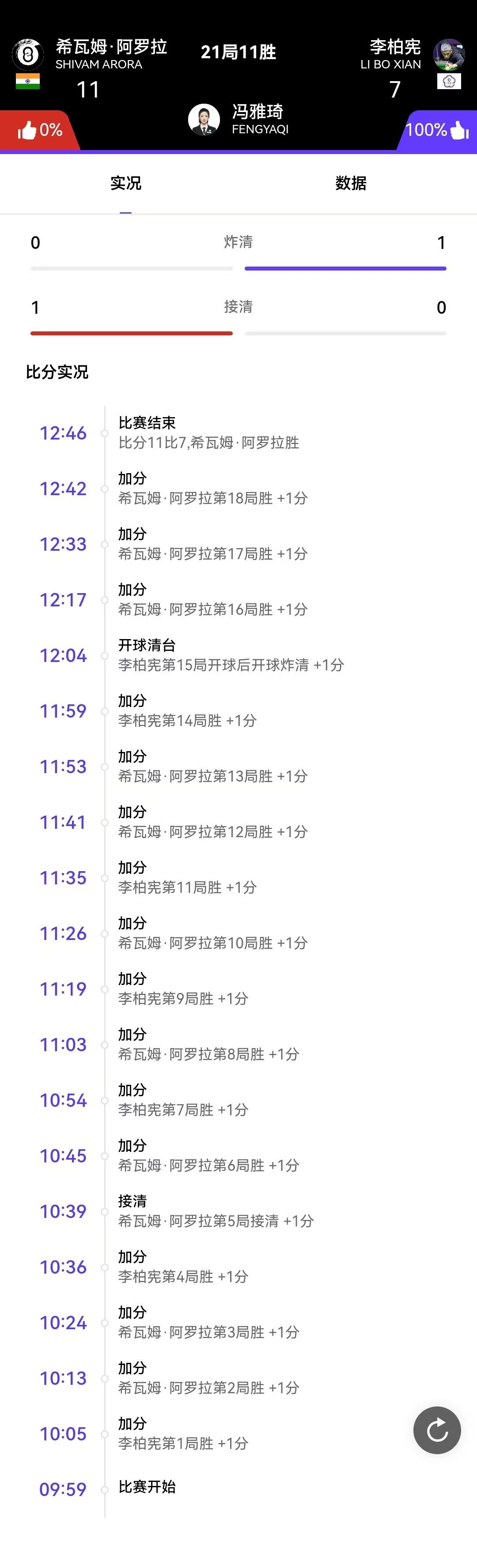Image resolution: width=477 pixels, height=1568 pixels.
Task: View referee 冯雅琦 profile photo
Action: (204, 119)
